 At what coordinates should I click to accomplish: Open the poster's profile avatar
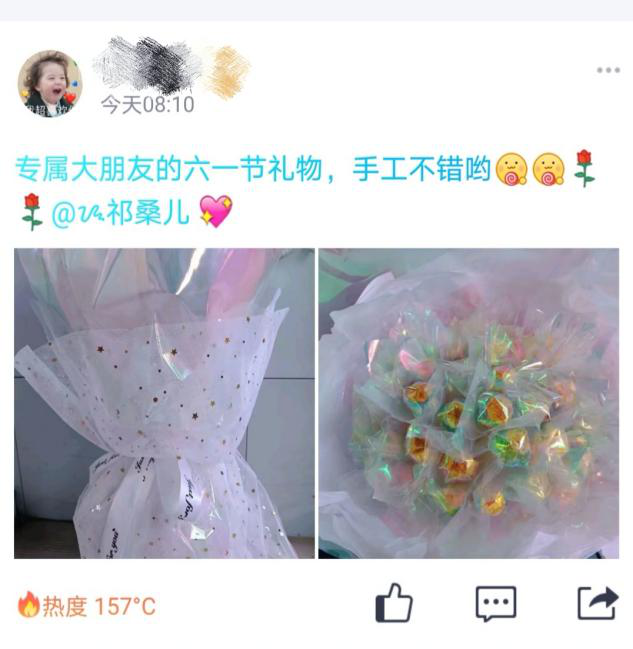(x=50, y=84)
